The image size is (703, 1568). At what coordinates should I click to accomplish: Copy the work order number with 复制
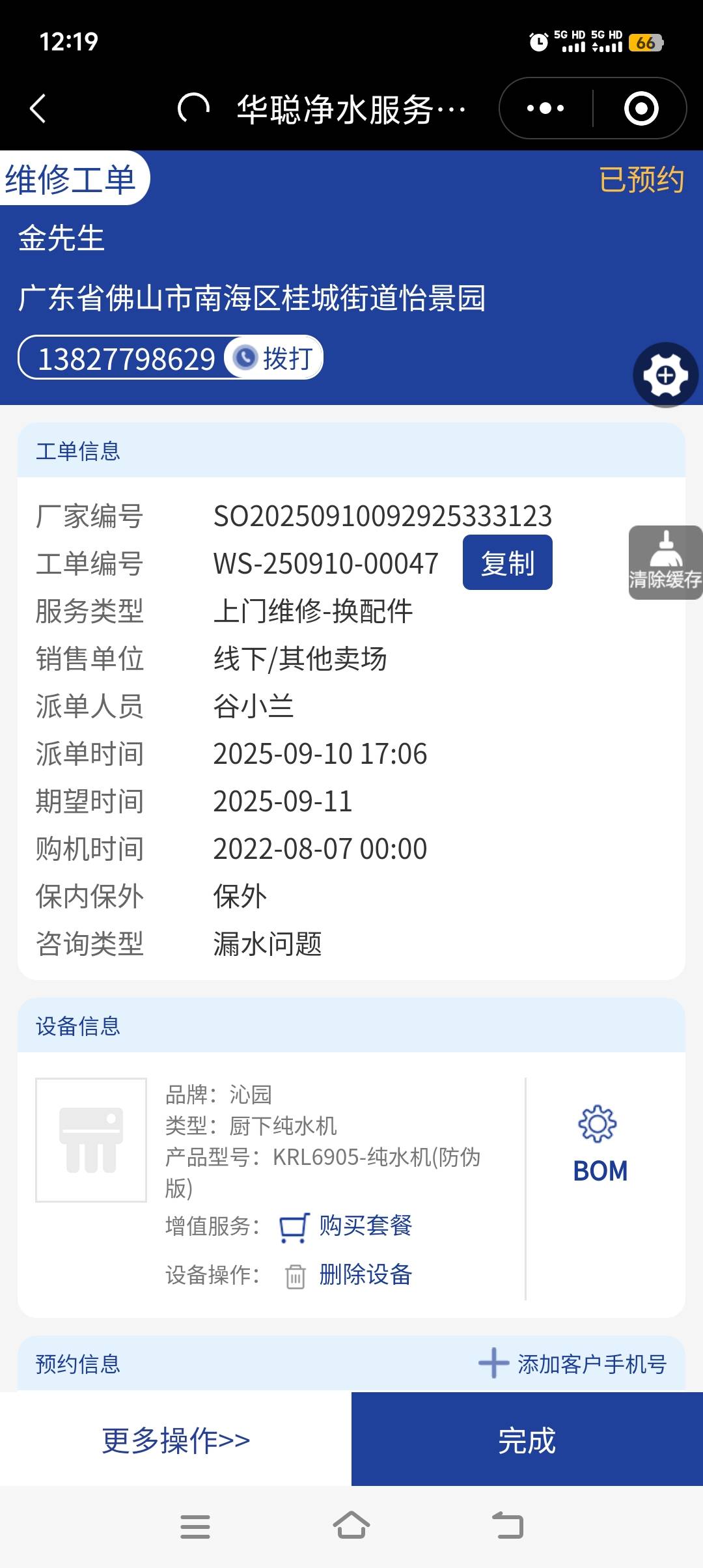click(x=507, y=563)
